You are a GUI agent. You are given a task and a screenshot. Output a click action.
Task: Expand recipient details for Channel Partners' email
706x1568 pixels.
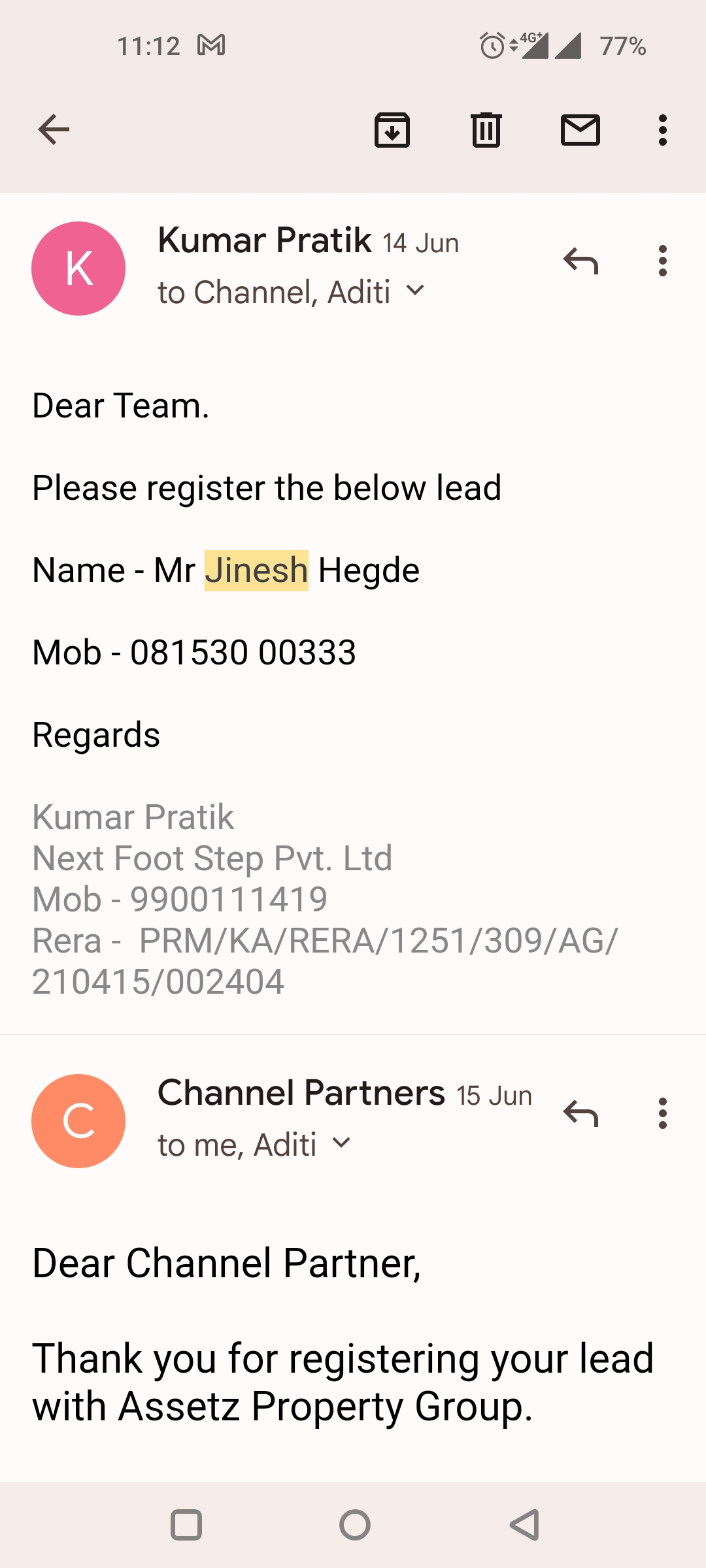coord(341,1143)
